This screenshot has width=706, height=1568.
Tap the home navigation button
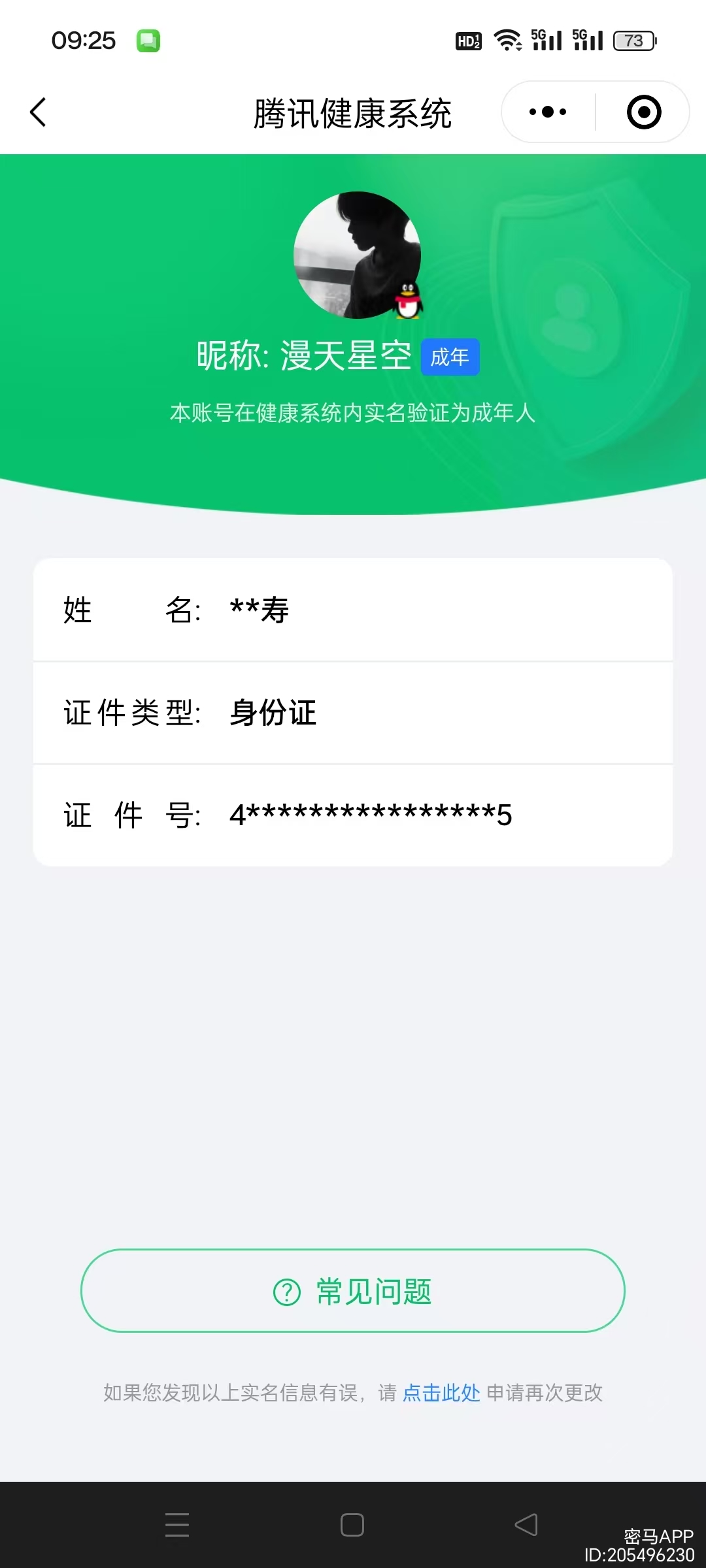[352, 1526]
